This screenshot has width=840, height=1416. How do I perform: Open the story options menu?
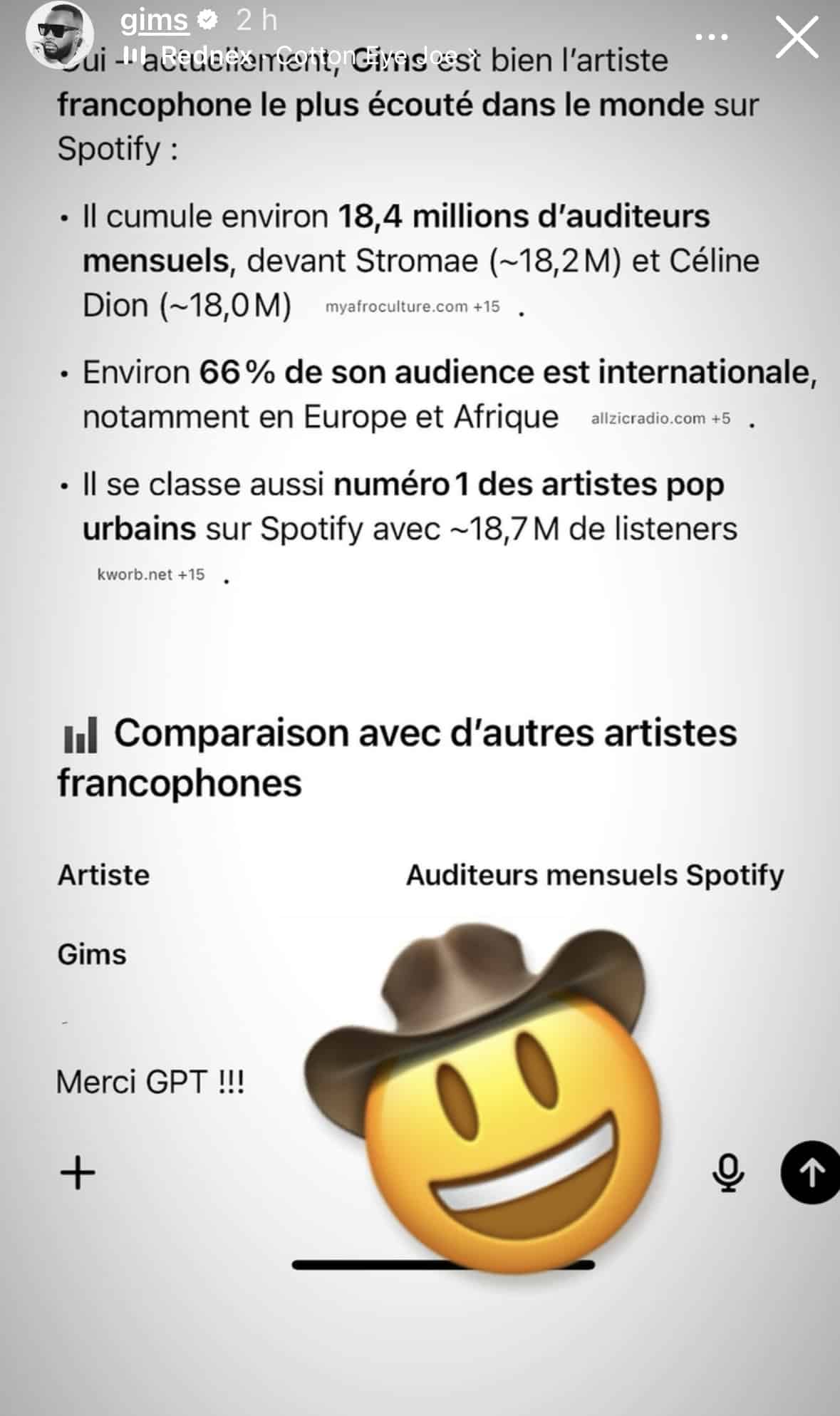click(x=711, y=37)
